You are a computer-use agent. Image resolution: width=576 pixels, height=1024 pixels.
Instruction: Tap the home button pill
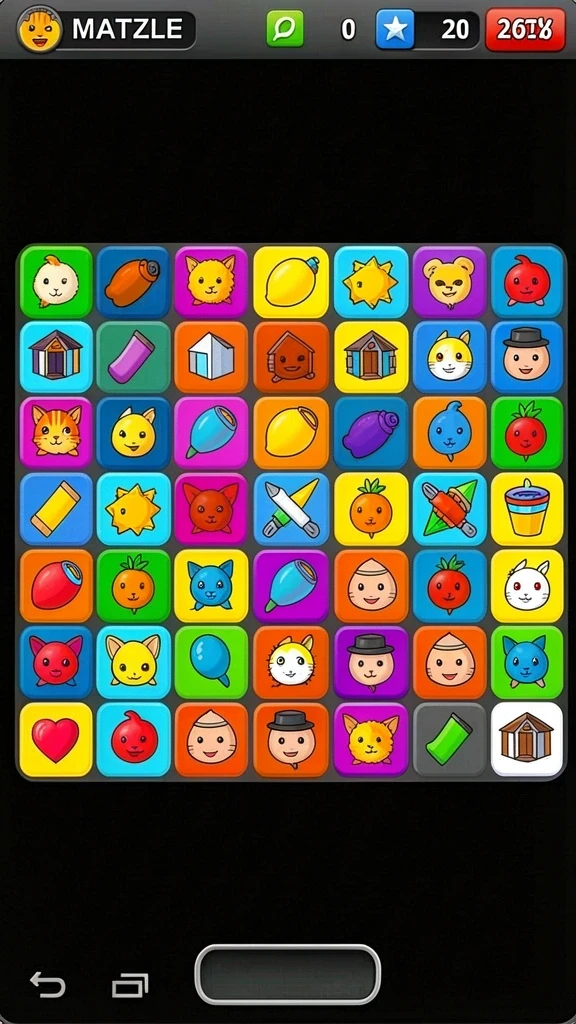coord(287,974)
